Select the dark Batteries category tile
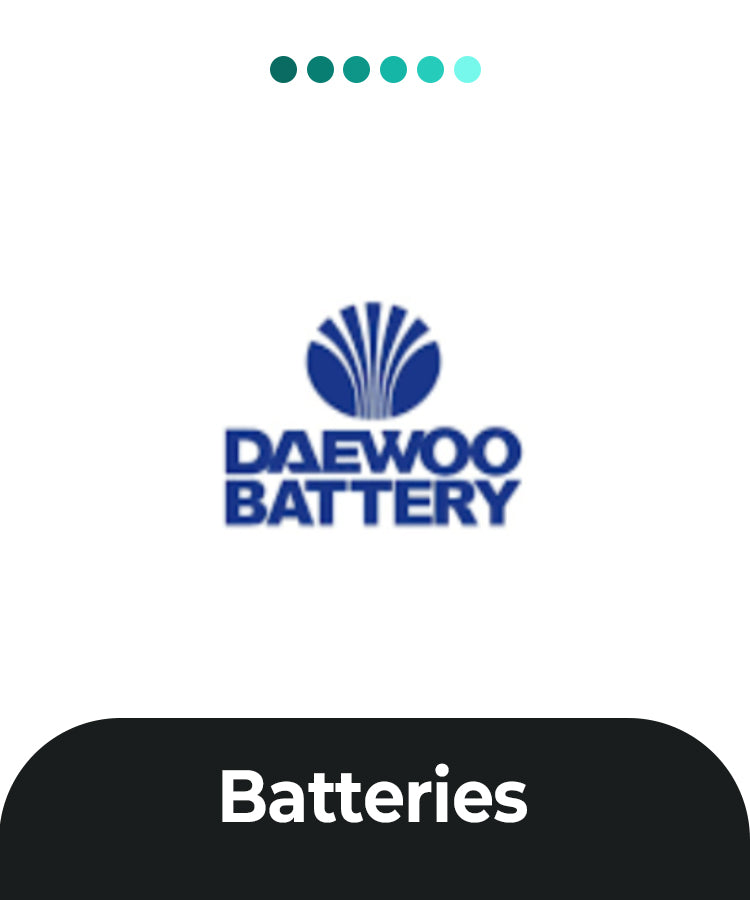This screenshot has width=750, height=900. [375, 800]
